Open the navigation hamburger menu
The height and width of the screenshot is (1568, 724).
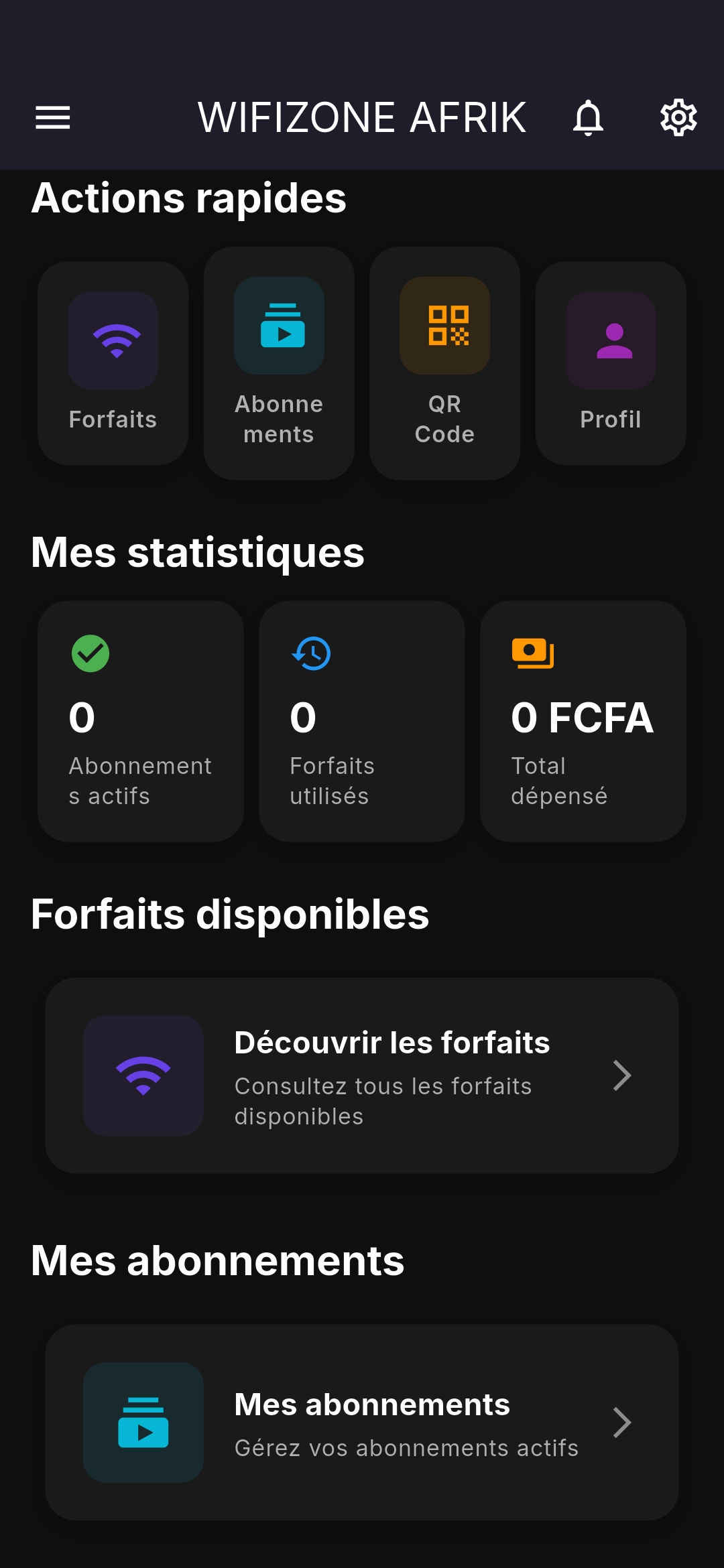52,117
